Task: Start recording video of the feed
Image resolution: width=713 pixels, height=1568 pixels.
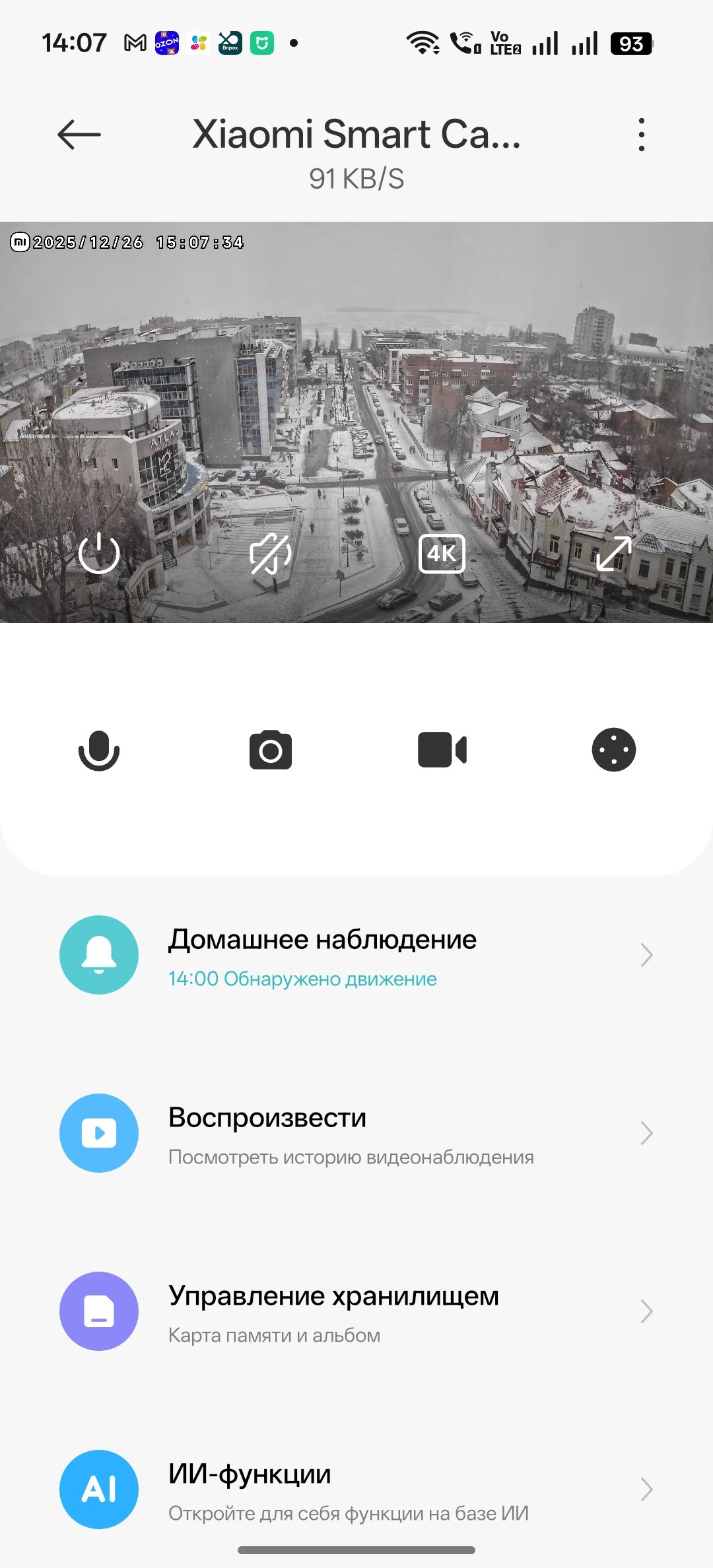Action: 442,750
